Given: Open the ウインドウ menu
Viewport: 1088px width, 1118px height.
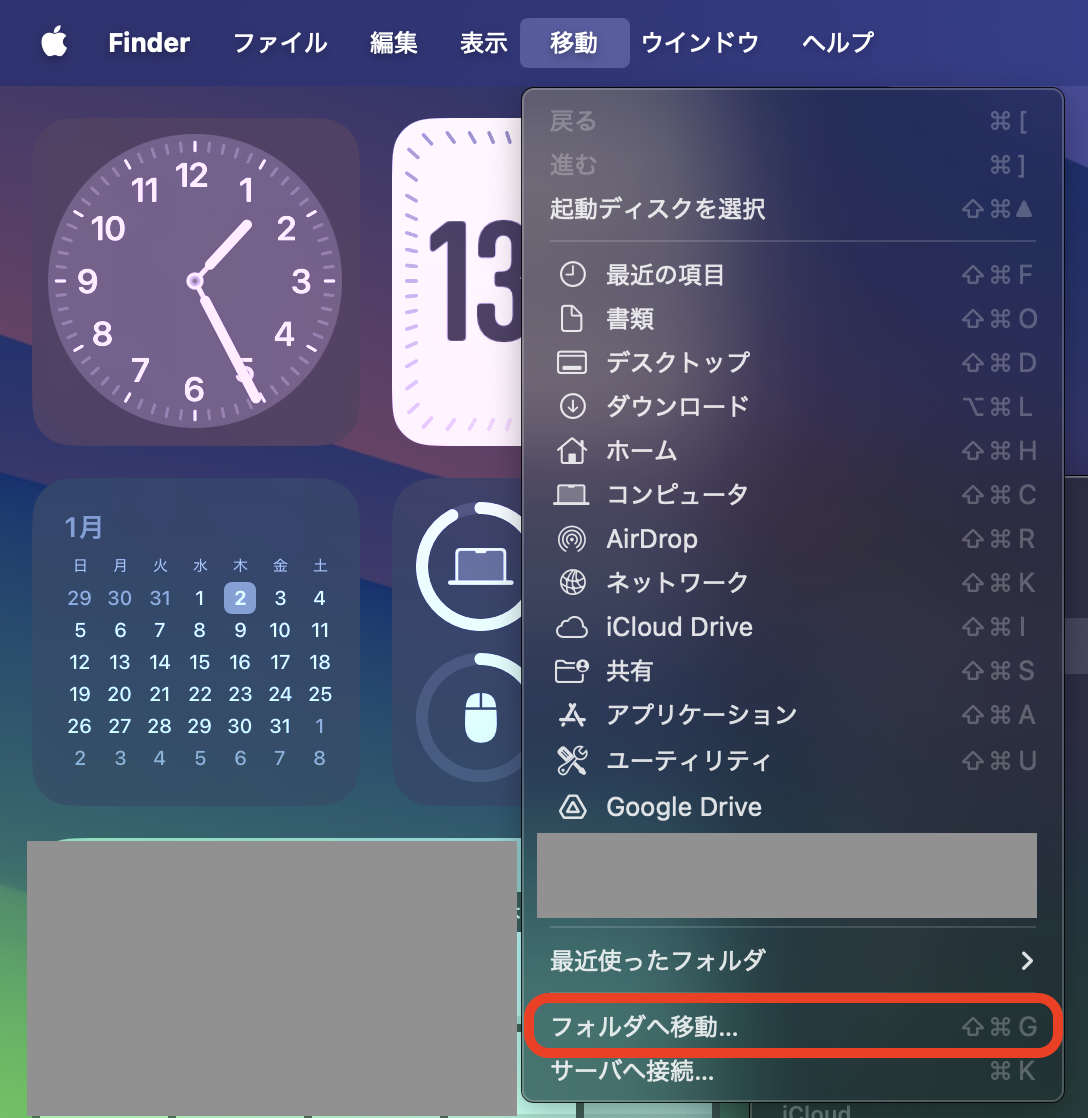Looking at the screenshot, I should point(700,43).
